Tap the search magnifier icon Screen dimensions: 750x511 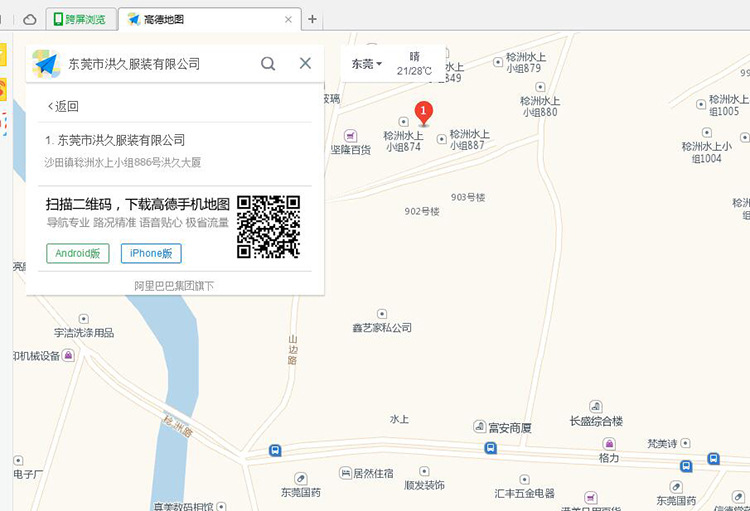pyautogui.click(x=268, y=64)
